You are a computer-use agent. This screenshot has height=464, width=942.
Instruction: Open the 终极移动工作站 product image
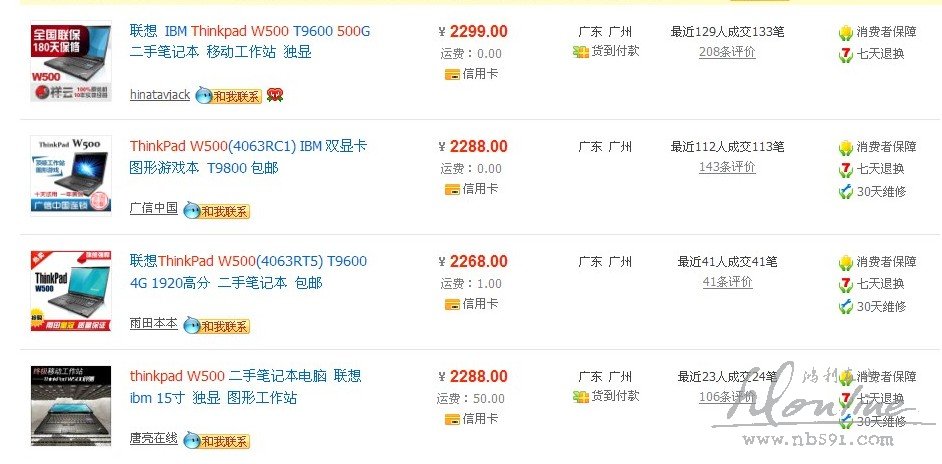(x=71, y=404)
